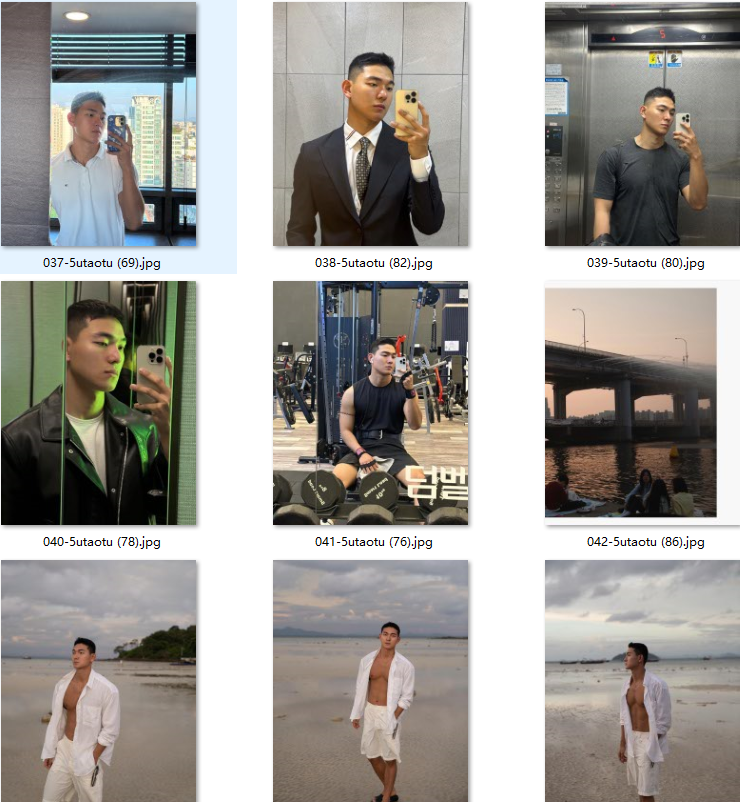This screenshot has height=802, width=740.
Task: Open image 042-5utaotu (86).jpg
Action: click(631, 403)
